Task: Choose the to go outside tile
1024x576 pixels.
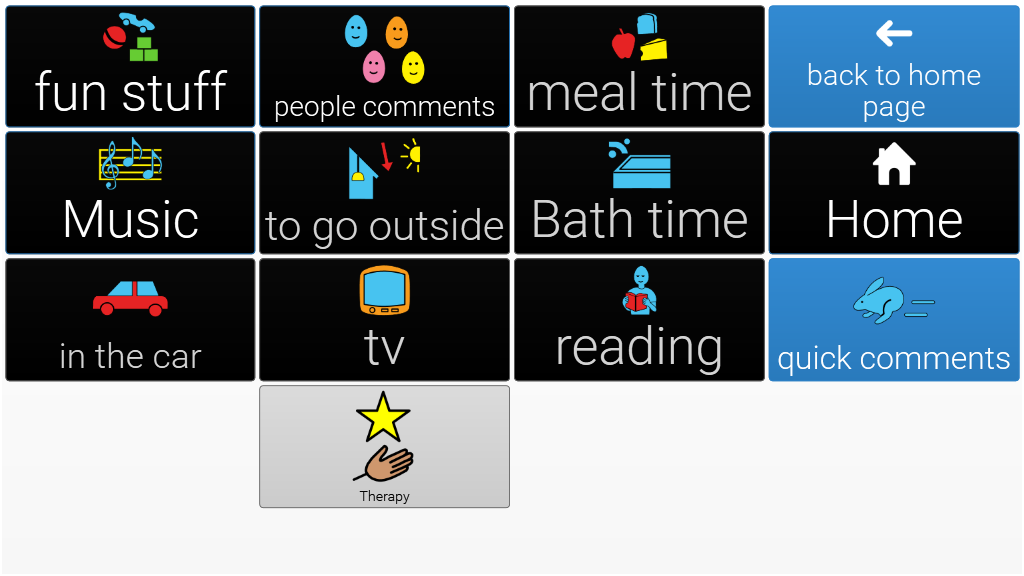Action: pos(384,193)
